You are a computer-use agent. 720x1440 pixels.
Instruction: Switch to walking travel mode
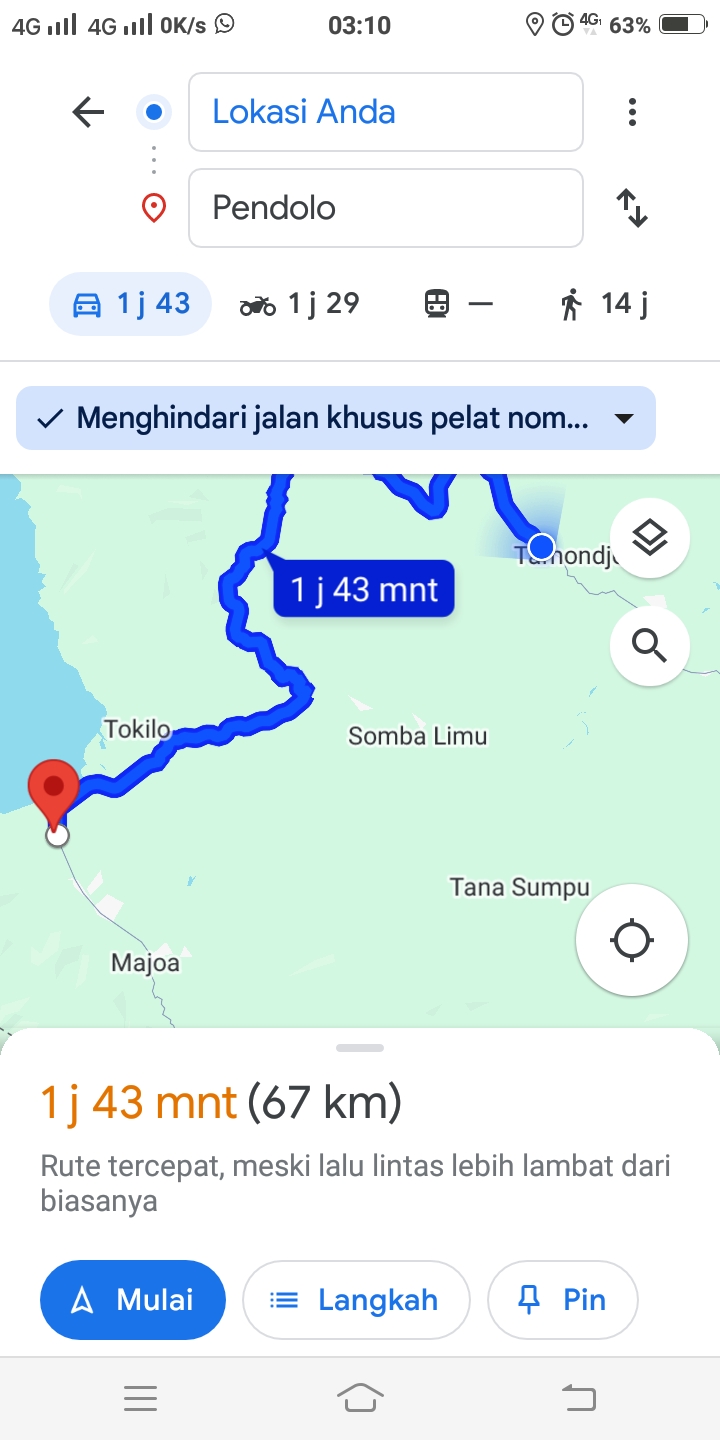coord(604,304)
